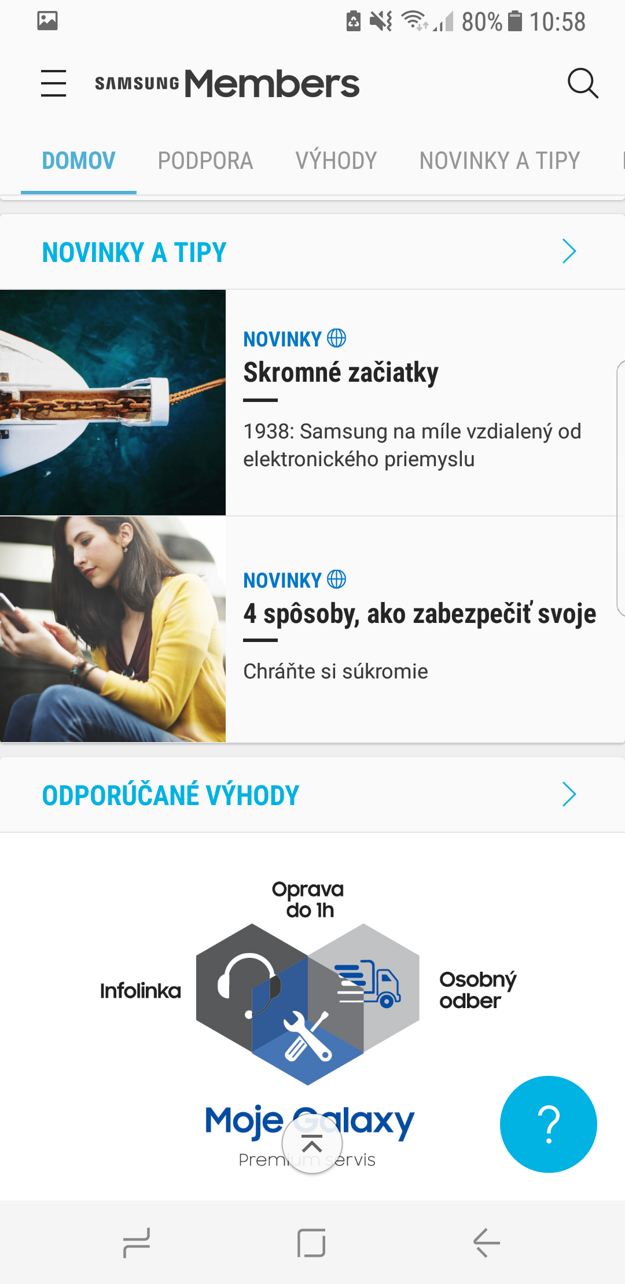The width and height of the screenshot is (625, 1284).
Task: Expand the Novinky a tipy section arrow
Action: coord(568,252)
